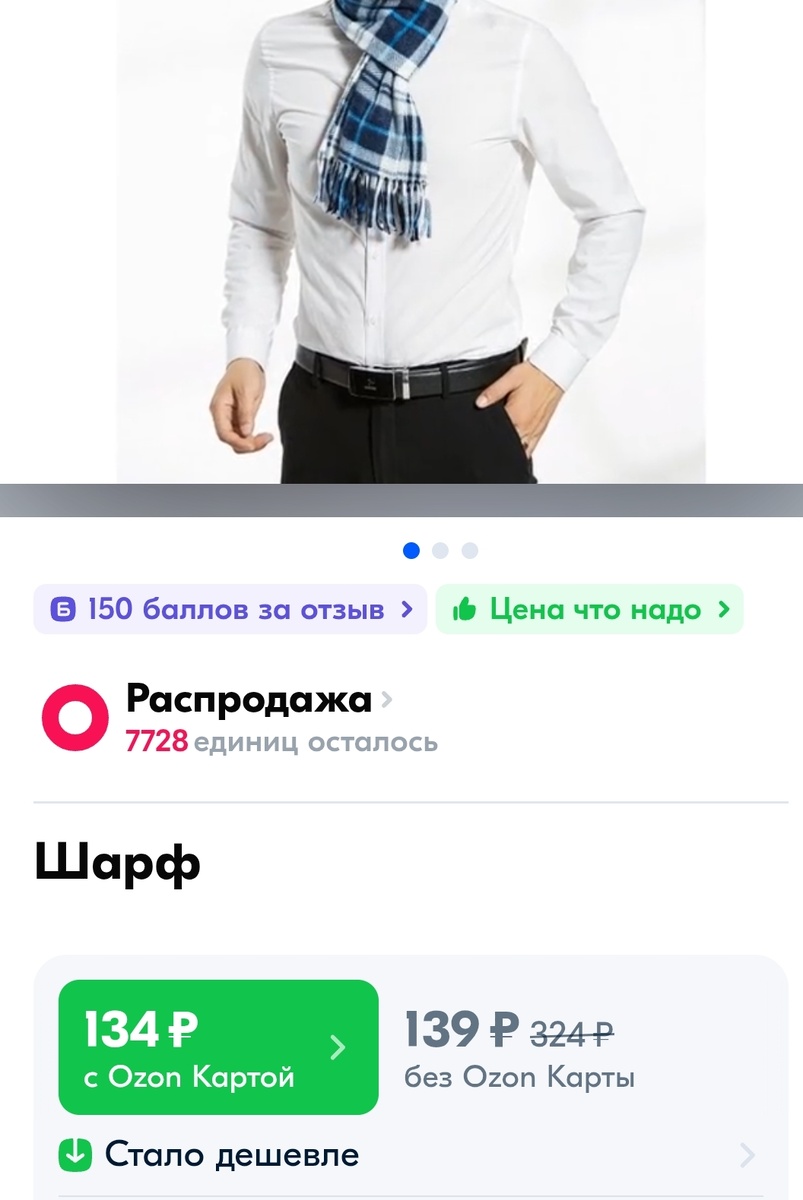Click the arrow after 150 баллов за отзыв
This screenshot has width=803, height=1200.
pyautogui.click(x=407, y=608)
